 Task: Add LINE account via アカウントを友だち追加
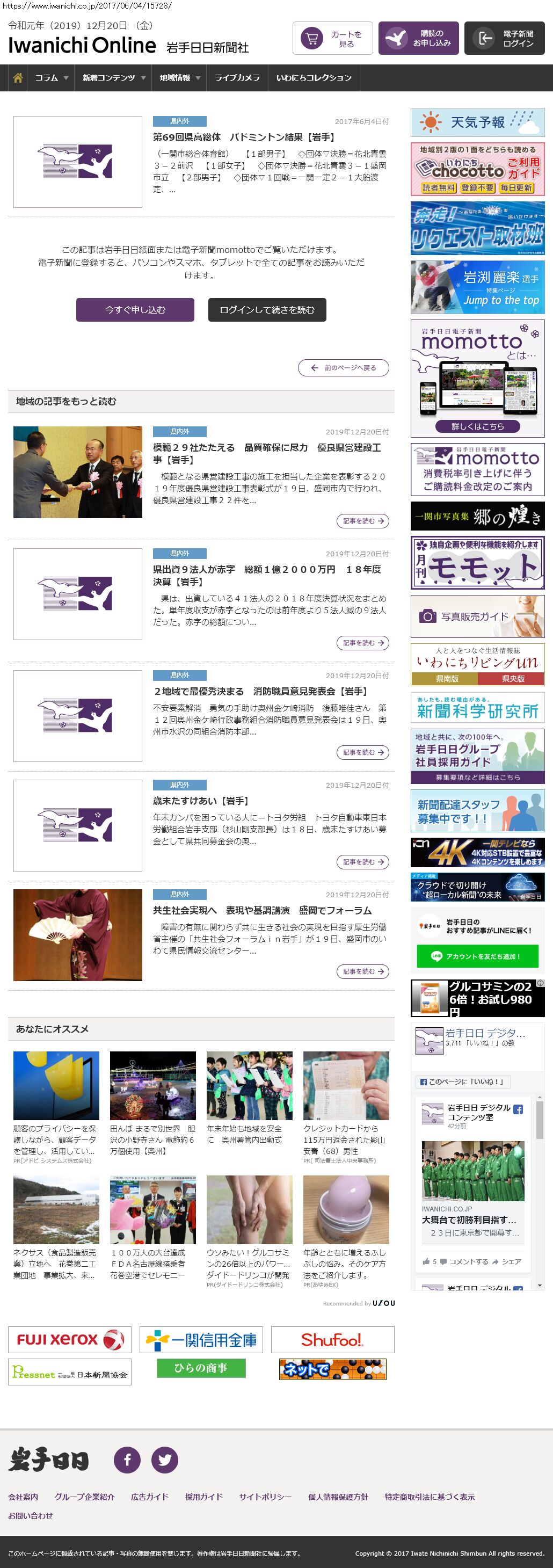(477, 956)
